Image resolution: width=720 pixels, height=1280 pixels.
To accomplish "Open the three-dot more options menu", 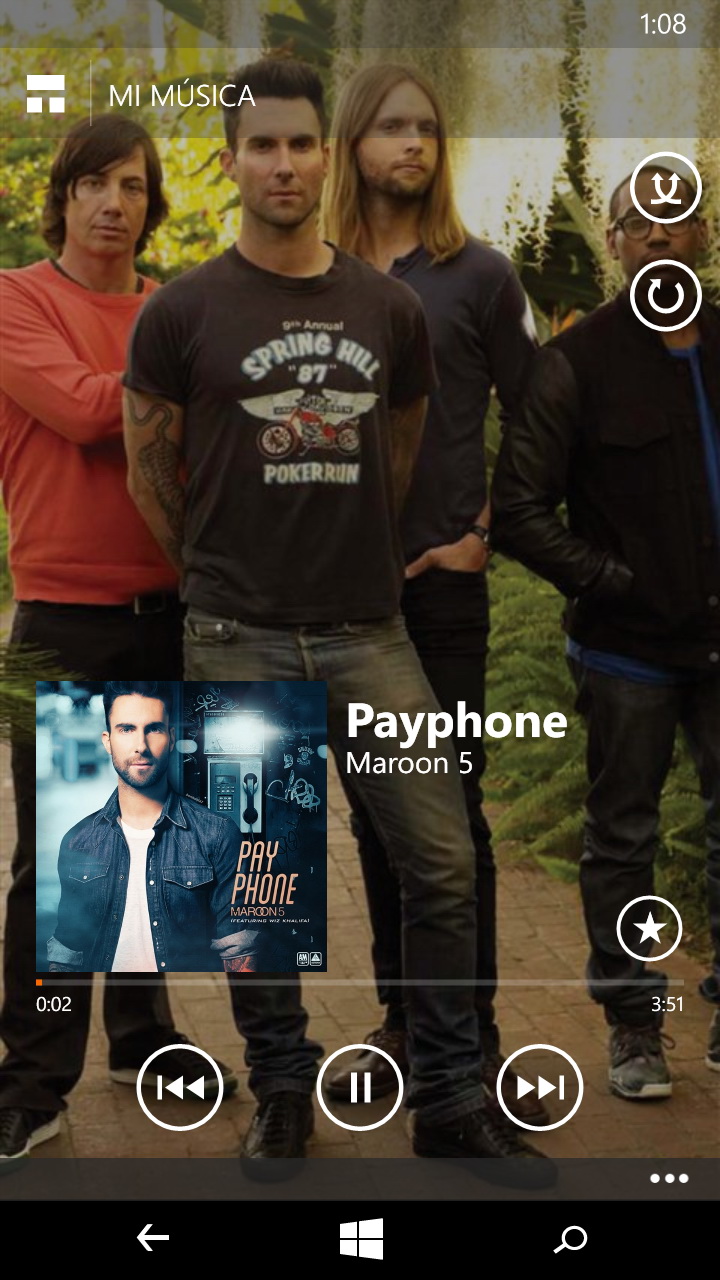I will (x=669, y=1178).
